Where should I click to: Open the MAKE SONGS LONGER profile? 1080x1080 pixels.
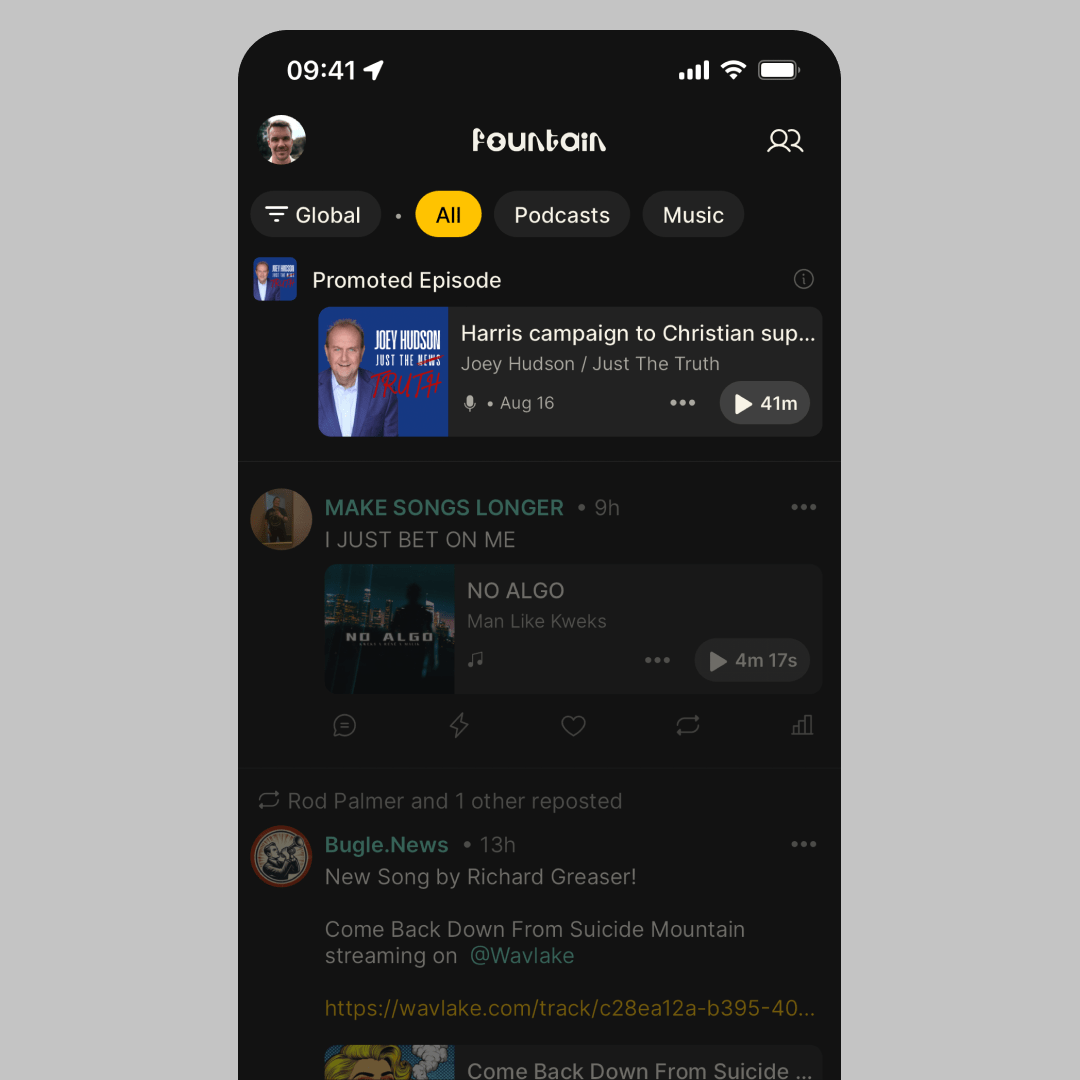coord(444,508)
